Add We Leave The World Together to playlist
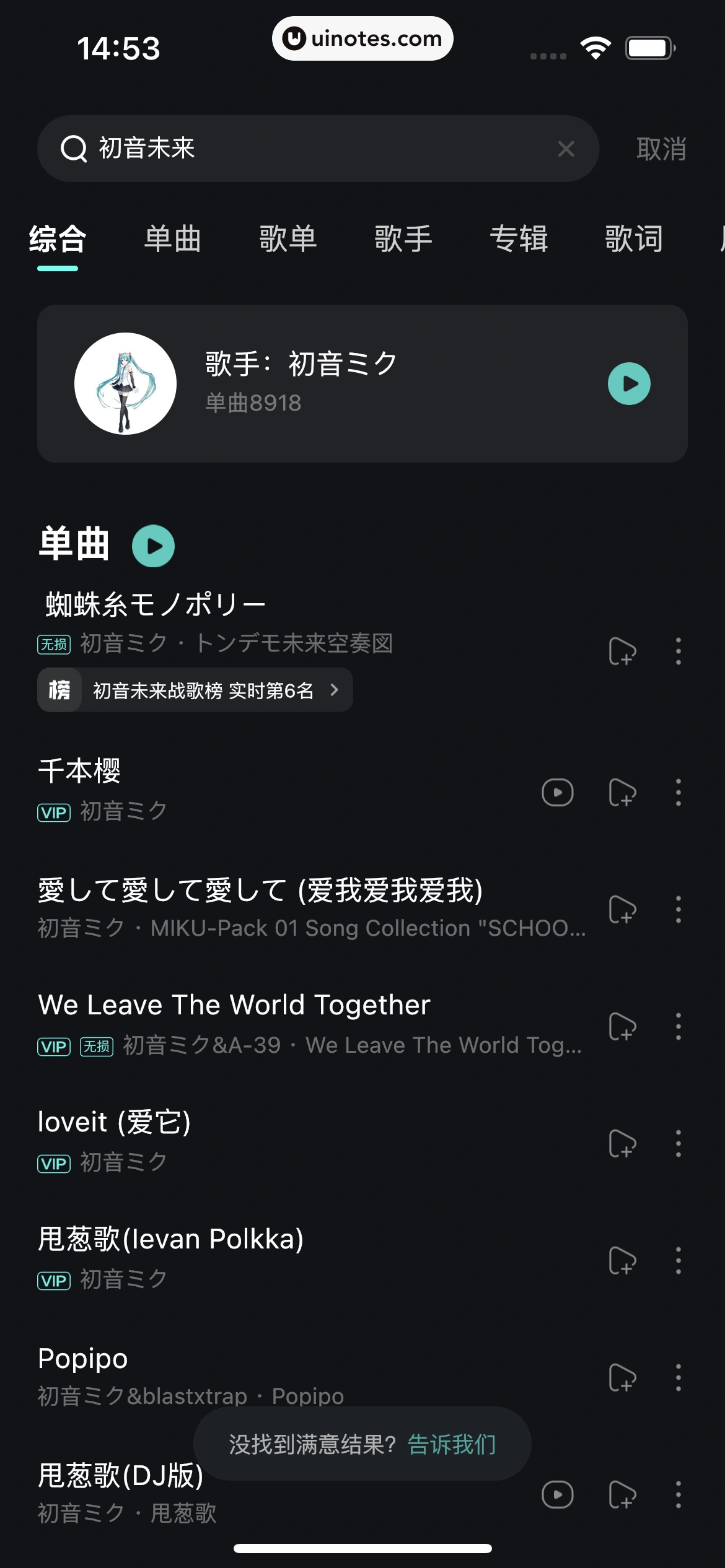The image size is (725, 1568). click(x=623, y=1026)
